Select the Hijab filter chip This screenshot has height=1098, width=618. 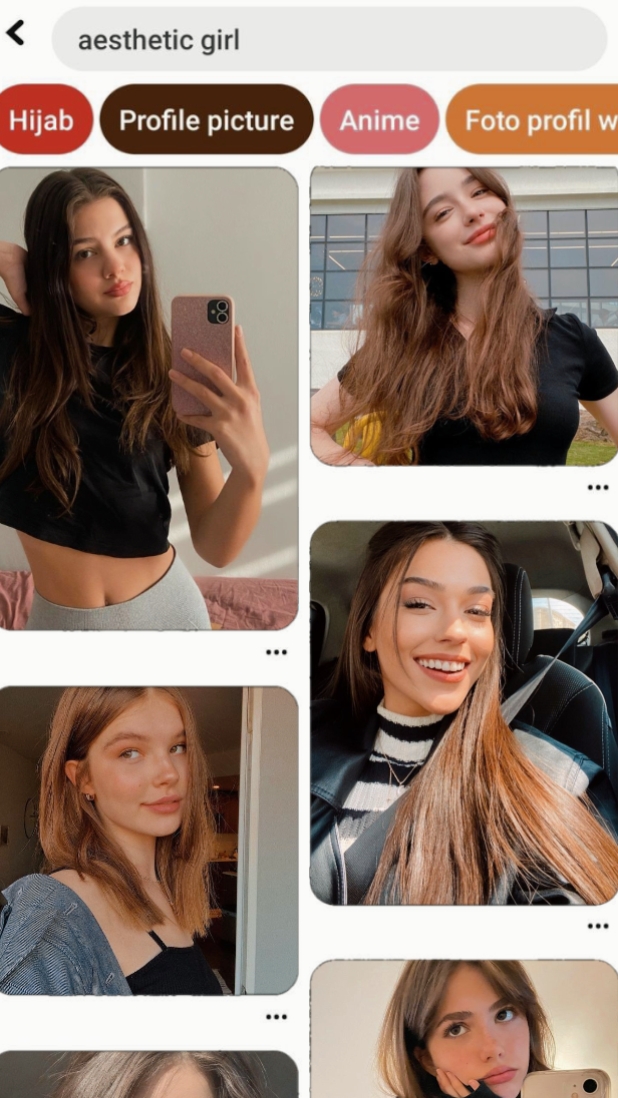[42, 120]
